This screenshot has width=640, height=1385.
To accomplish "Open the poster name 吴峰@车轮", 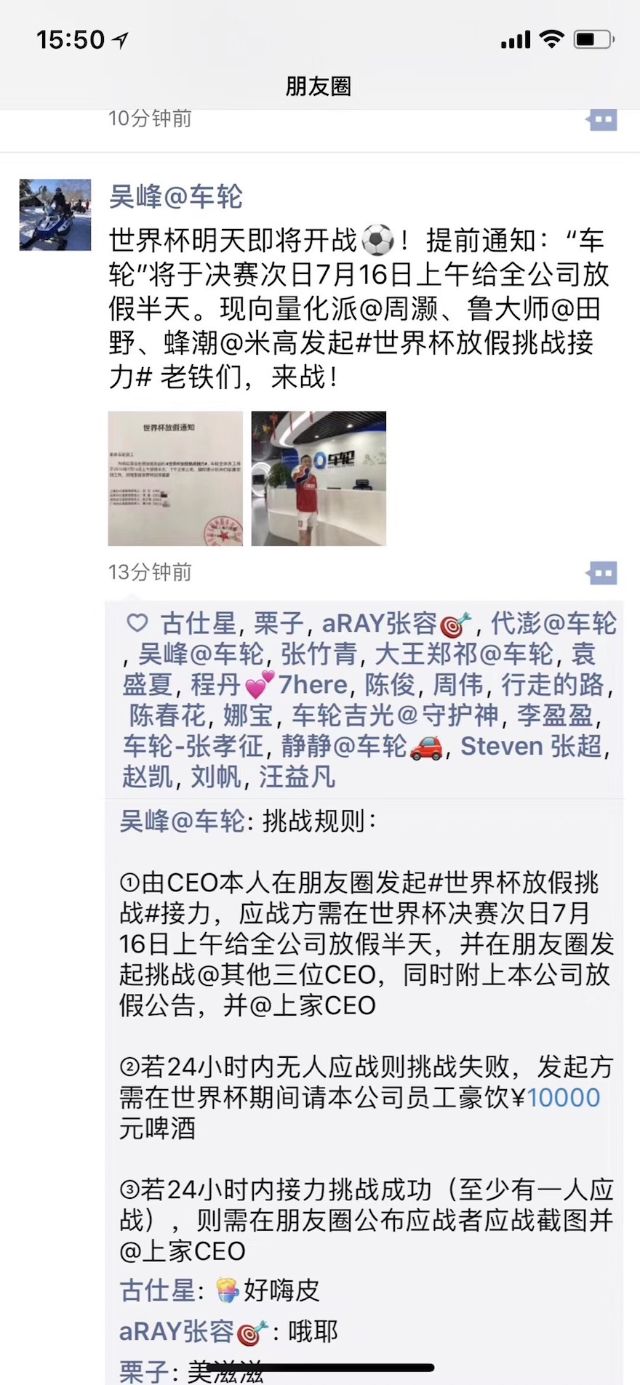I will (x=176, y=196).
